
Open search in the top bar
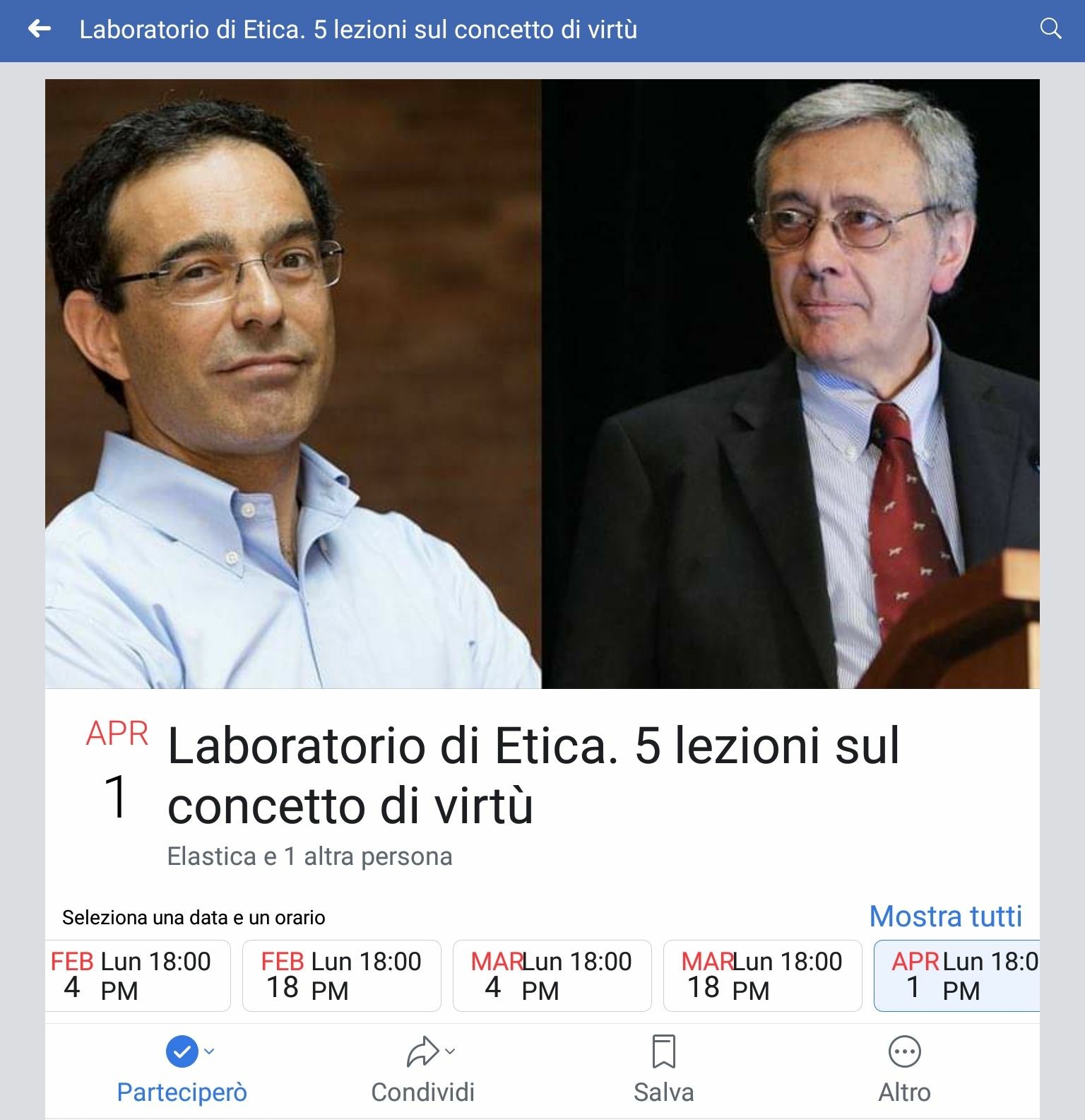click(x=1050, y=29)
